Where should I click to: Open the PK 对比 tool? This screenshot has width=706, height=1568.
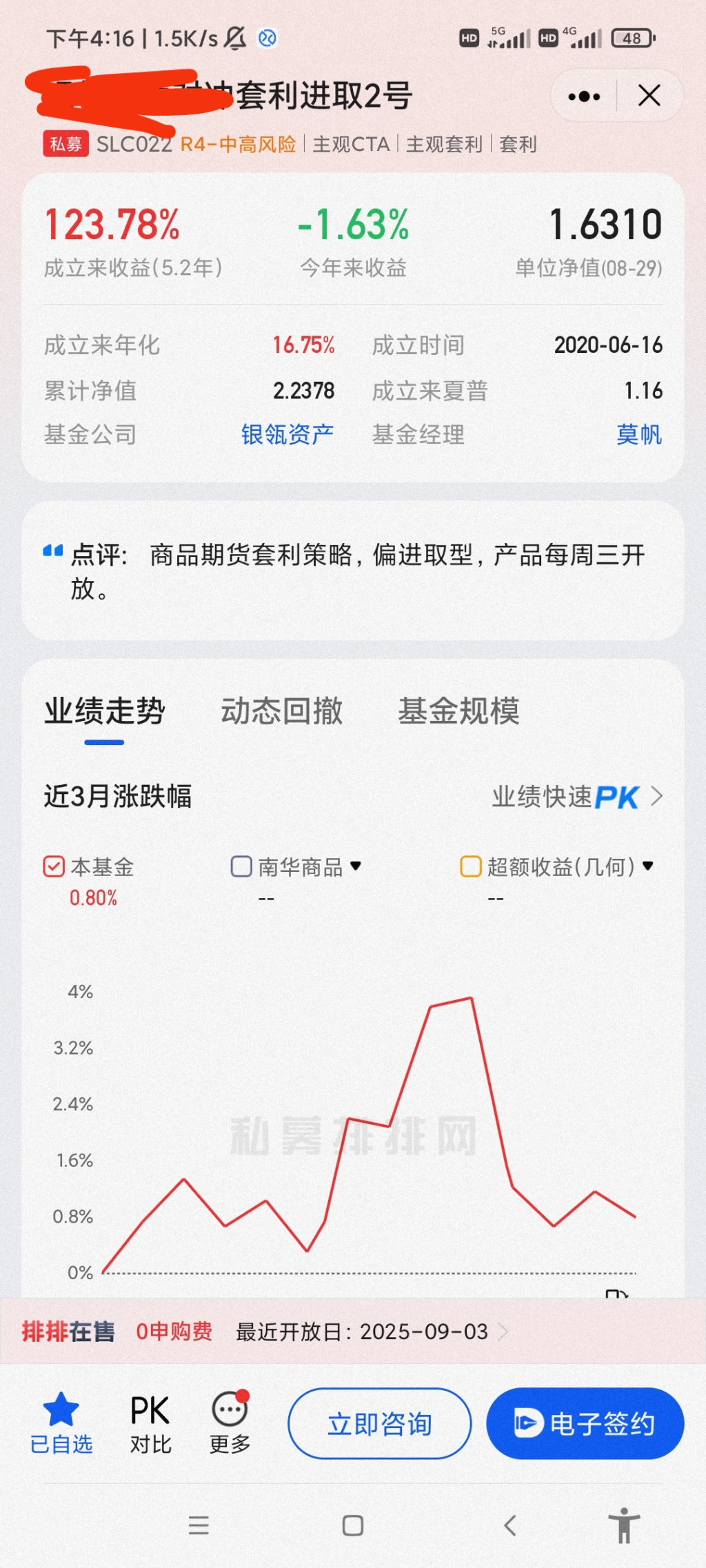pos(150,1423)
